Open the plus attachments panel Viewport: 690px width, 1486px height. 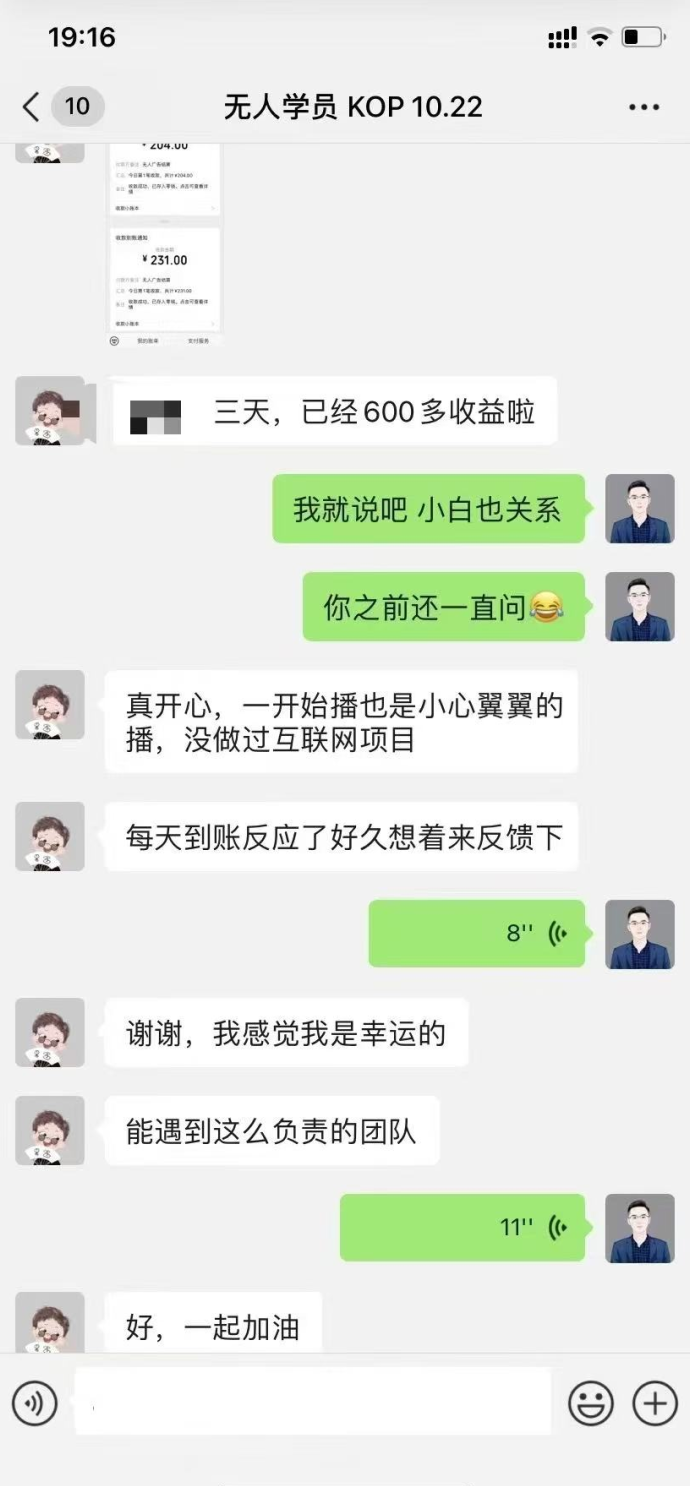pos(655,1404)
